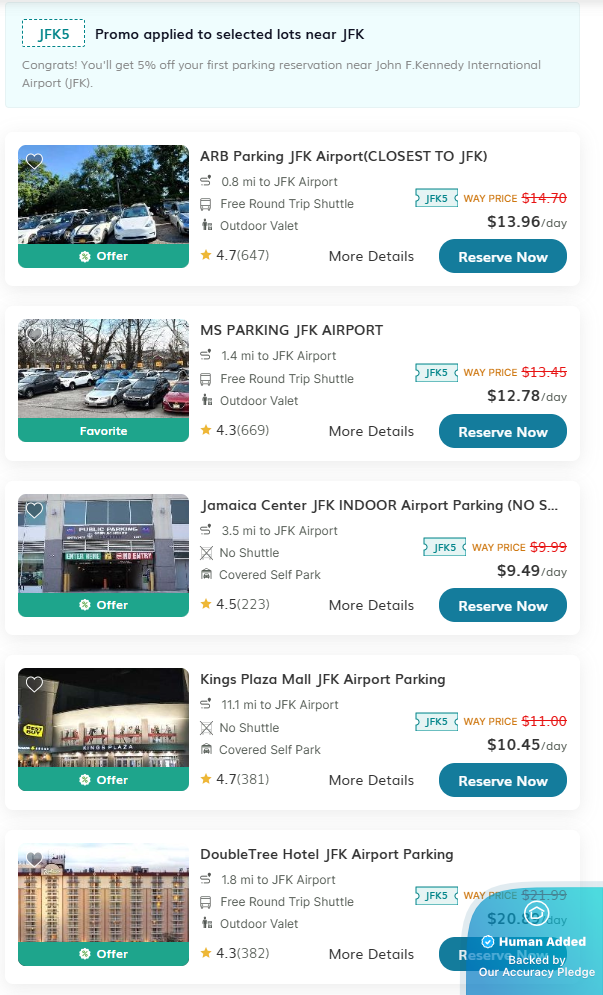See More Details for Kings Plaza Mall

pos(371,780)
